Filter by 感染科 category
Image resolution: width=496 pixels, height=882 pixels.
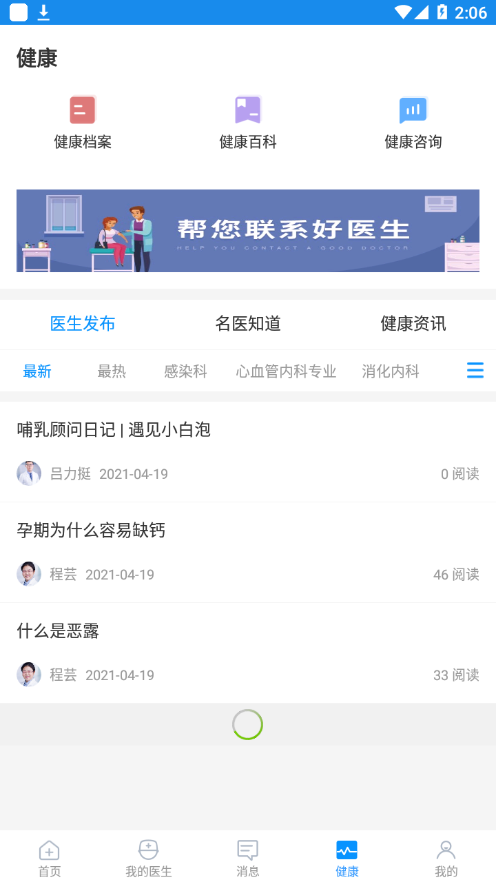tap(186, 371)
